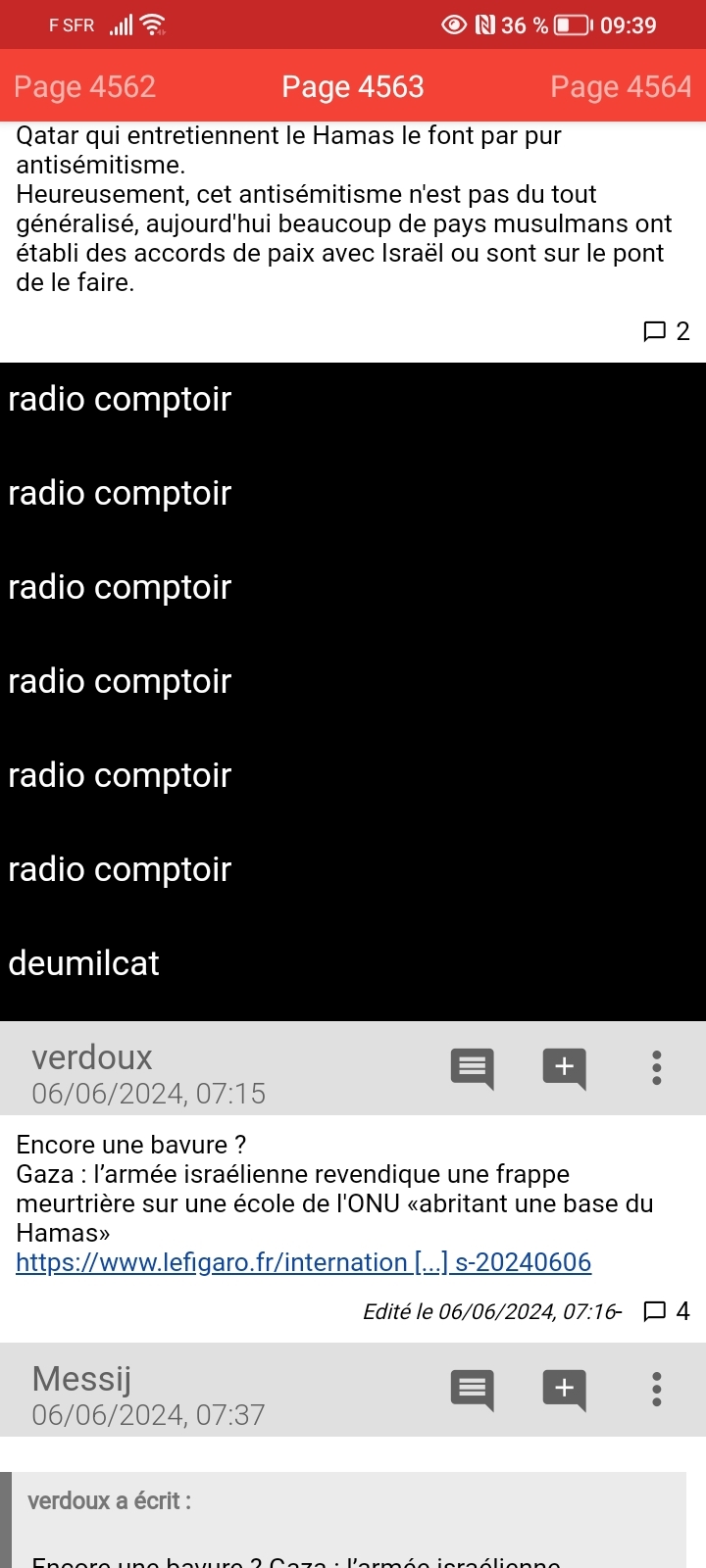Open the overflow menu on verdoux's post
This screenshot has height=1568, width=706.
[657, 1068]
